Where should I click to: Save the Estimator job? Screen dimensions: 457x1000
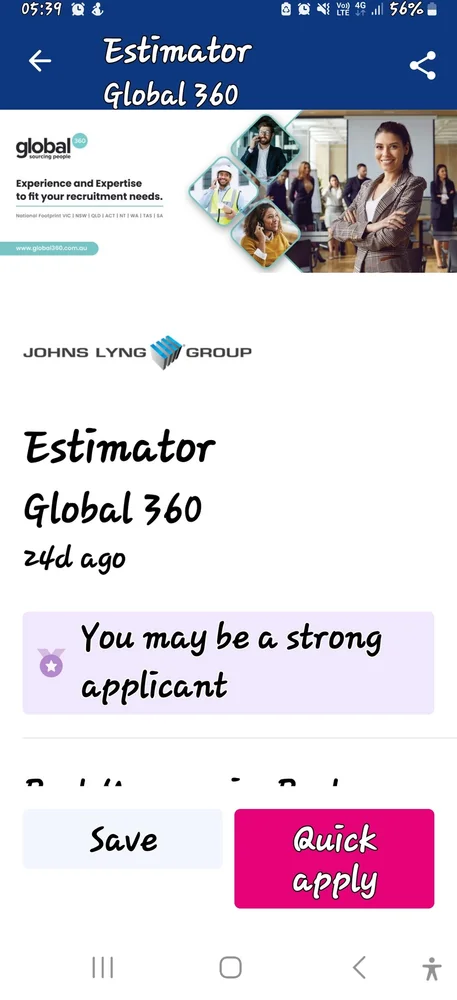click(122, 839)
